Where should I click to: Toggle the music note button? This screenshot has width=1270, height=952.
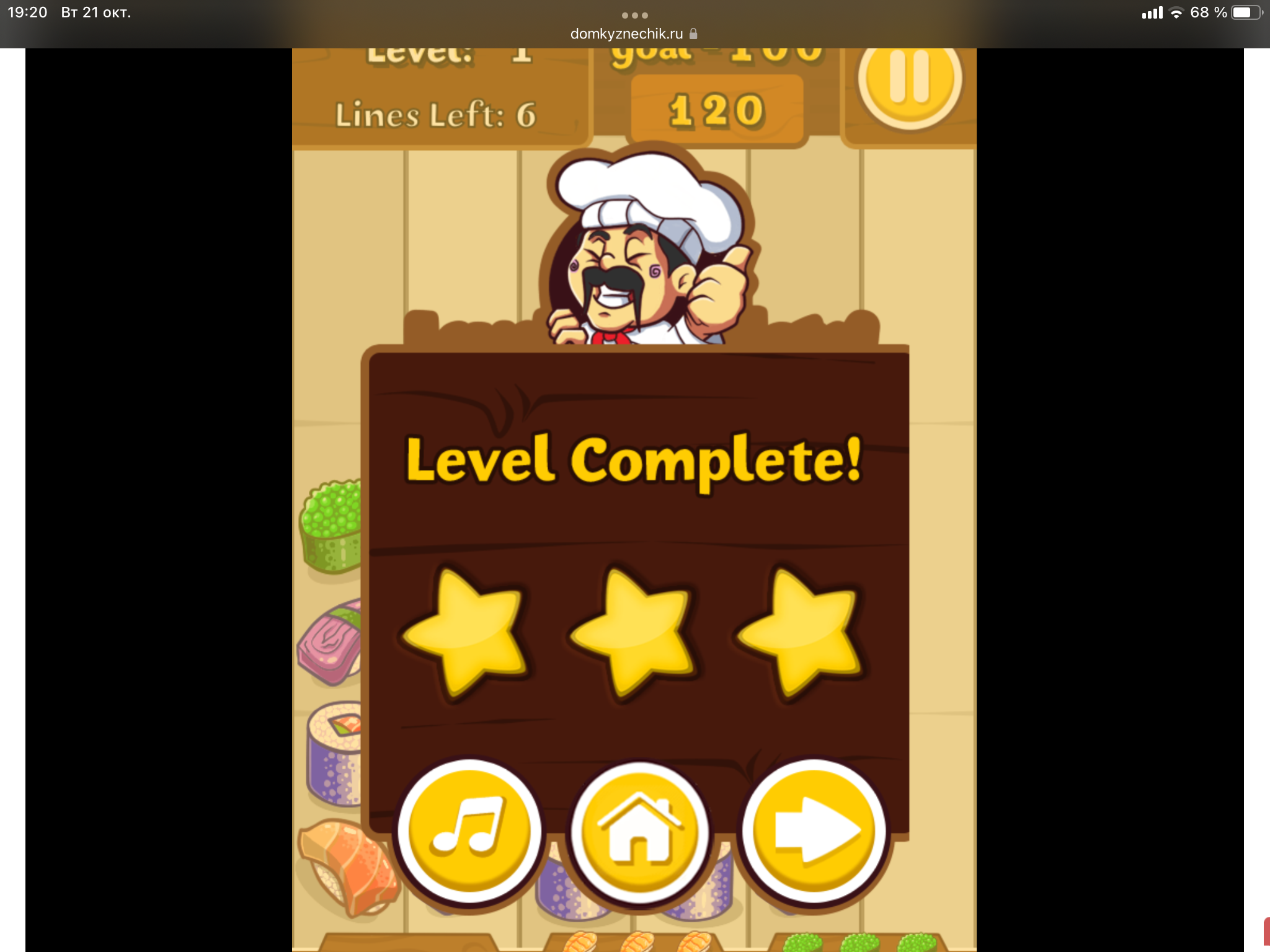(x=469, y=831)
